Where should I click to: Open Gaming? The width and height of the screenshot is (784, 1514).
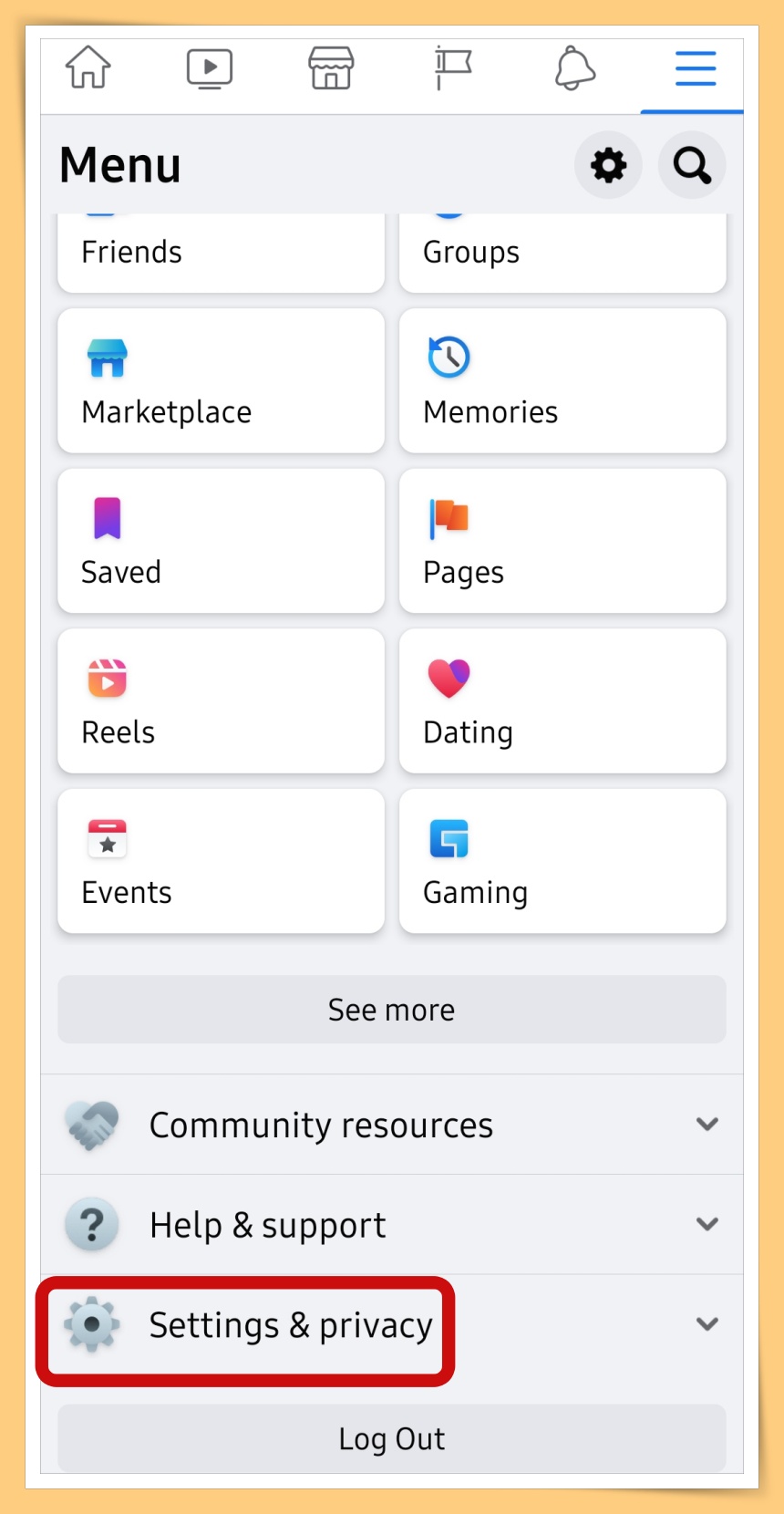click(562, 861)
